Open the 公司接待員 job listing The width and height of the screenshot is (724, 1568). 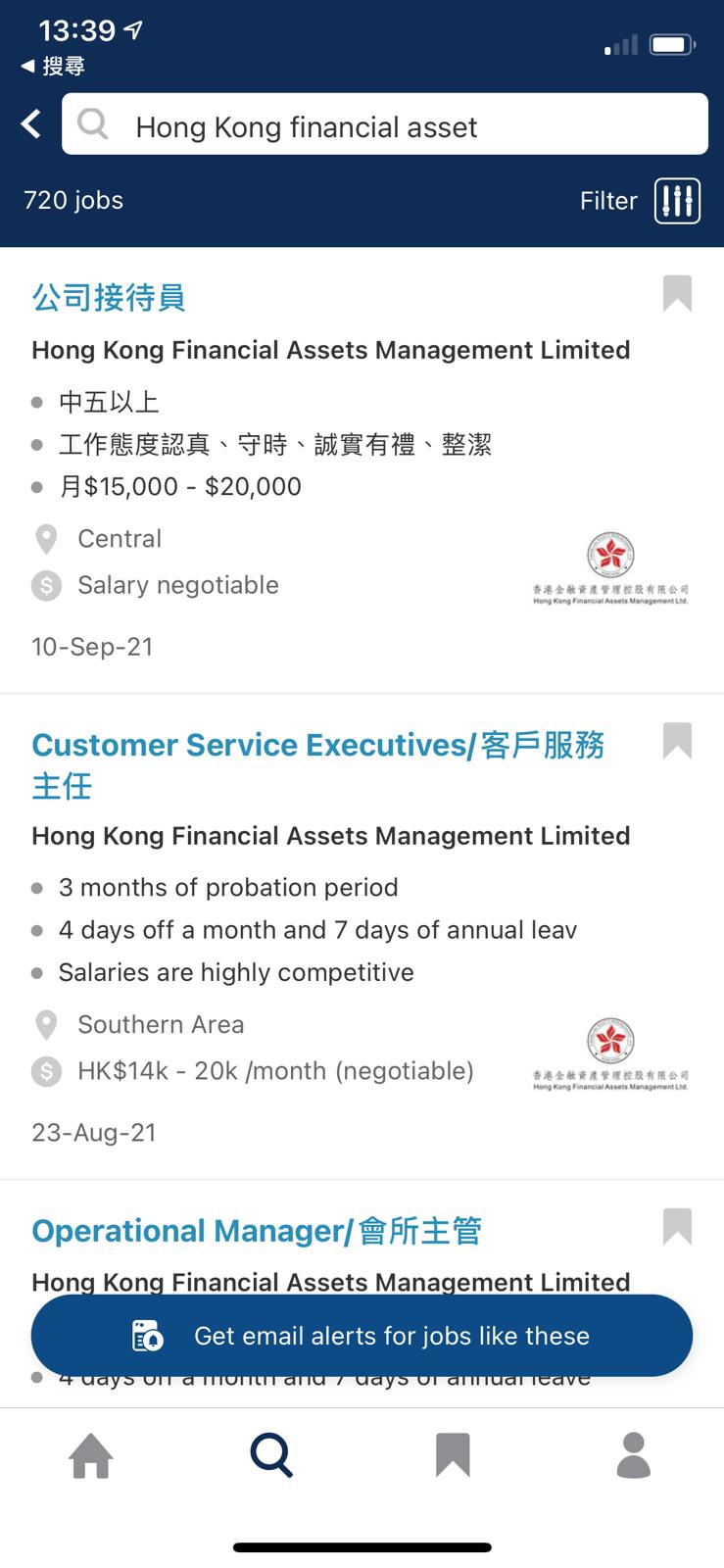(109, 297)
